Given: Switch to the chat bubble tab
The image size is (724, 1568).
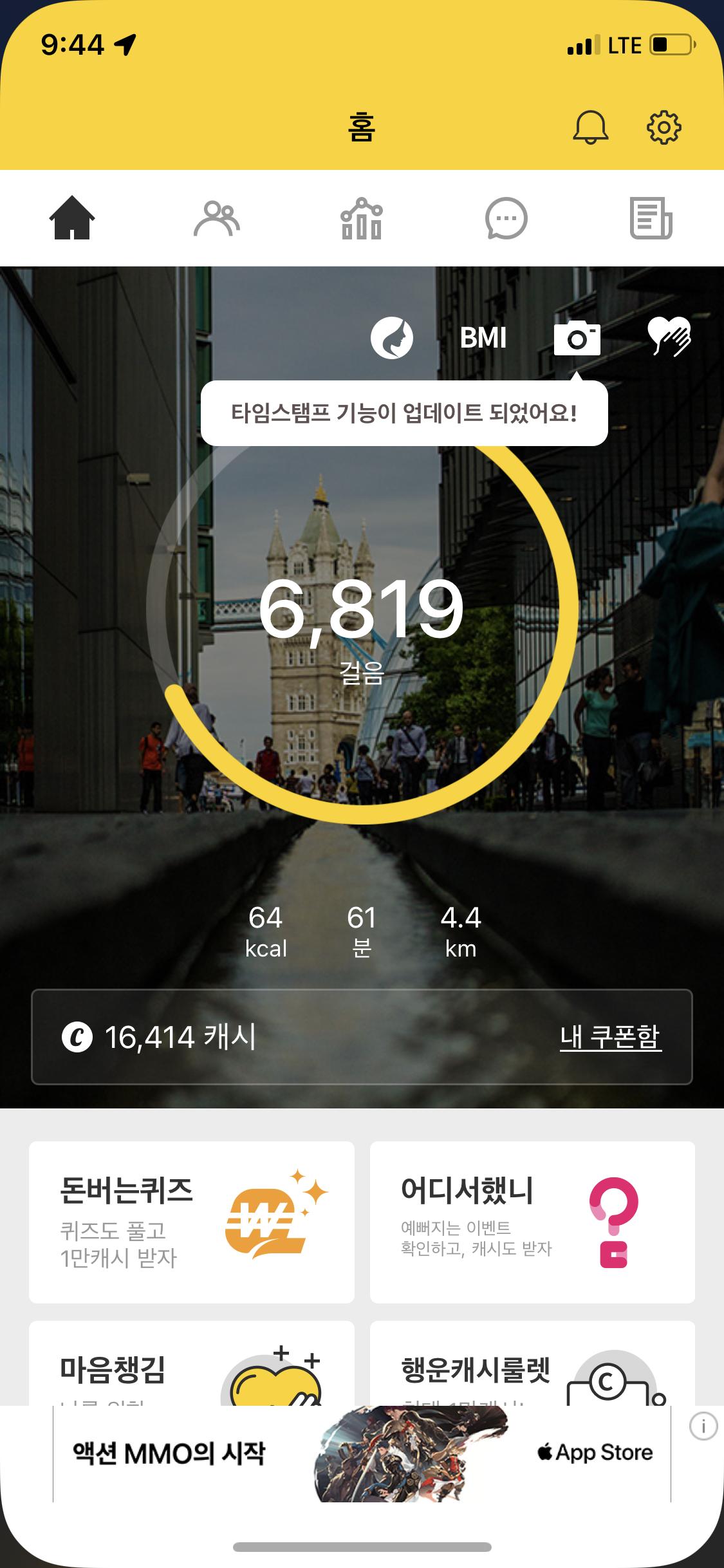Looking at the screenshot, I should [x=506, y=219].
